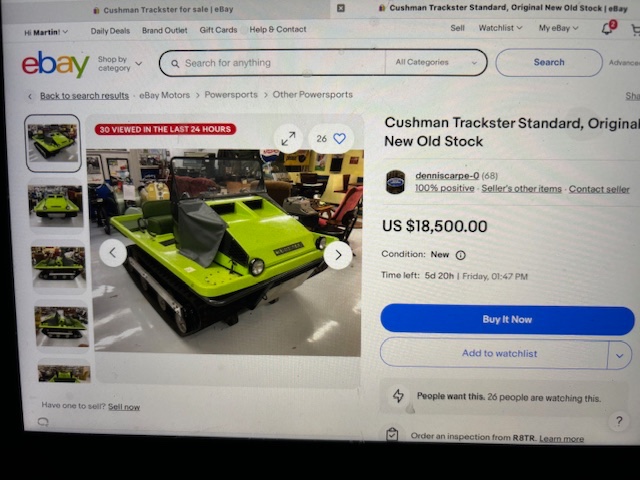Open the My eBay menu
The height and width of the screenshot is (480, 640).
(558, 29)
